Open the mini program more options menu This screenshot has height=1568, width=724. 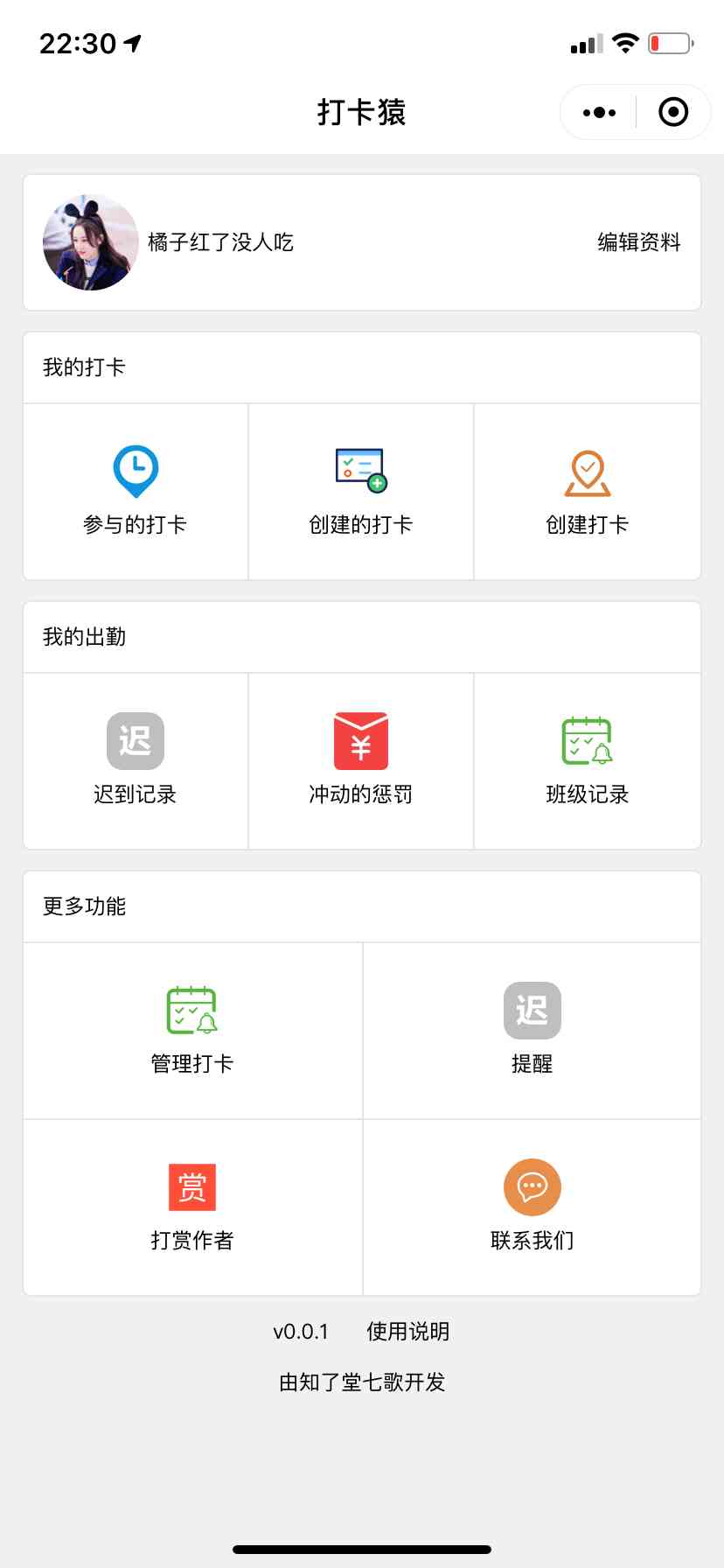(599, 112)
